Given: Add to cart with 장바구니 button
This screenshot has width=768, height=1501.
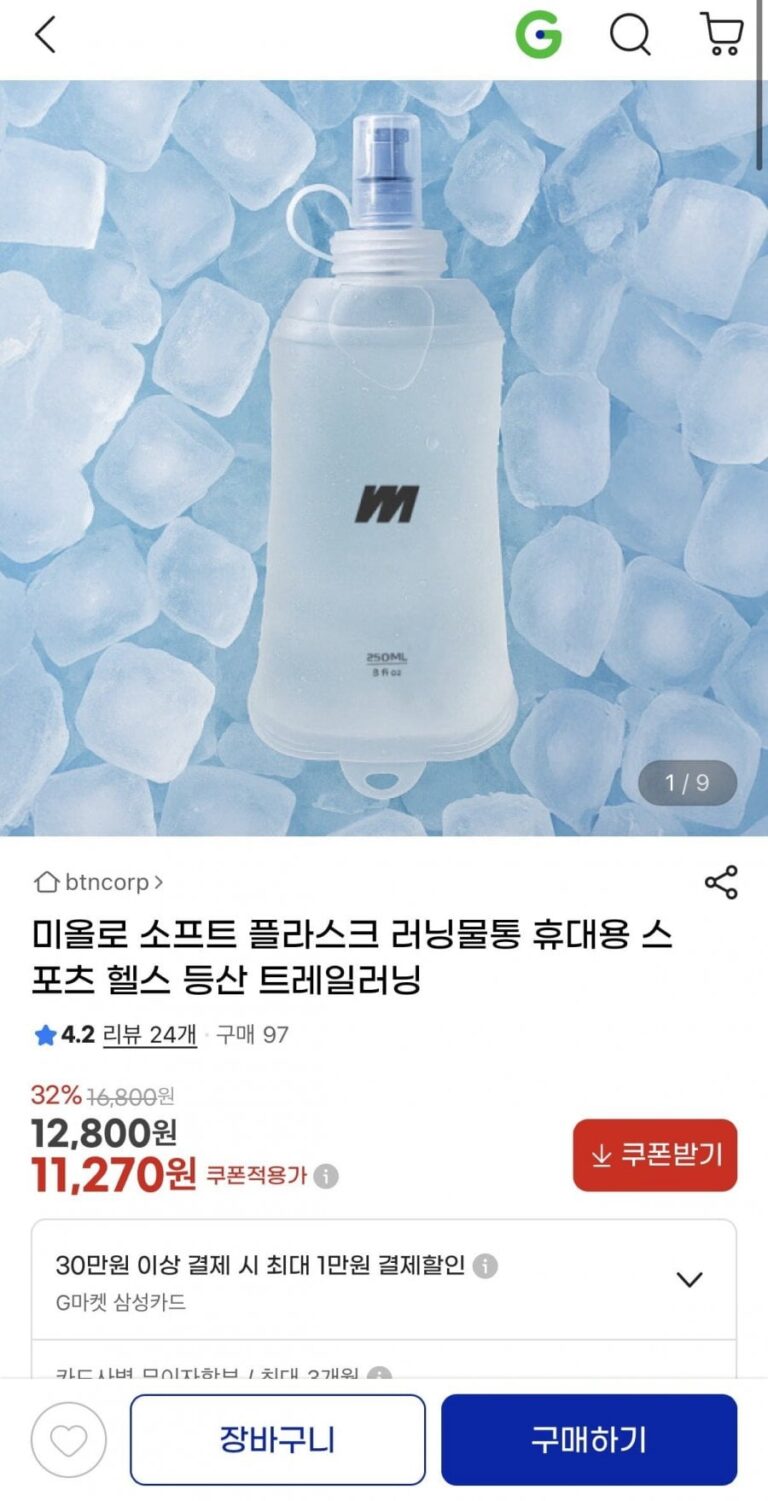Looking at the screenshot, I should (x=277, y=1440).
